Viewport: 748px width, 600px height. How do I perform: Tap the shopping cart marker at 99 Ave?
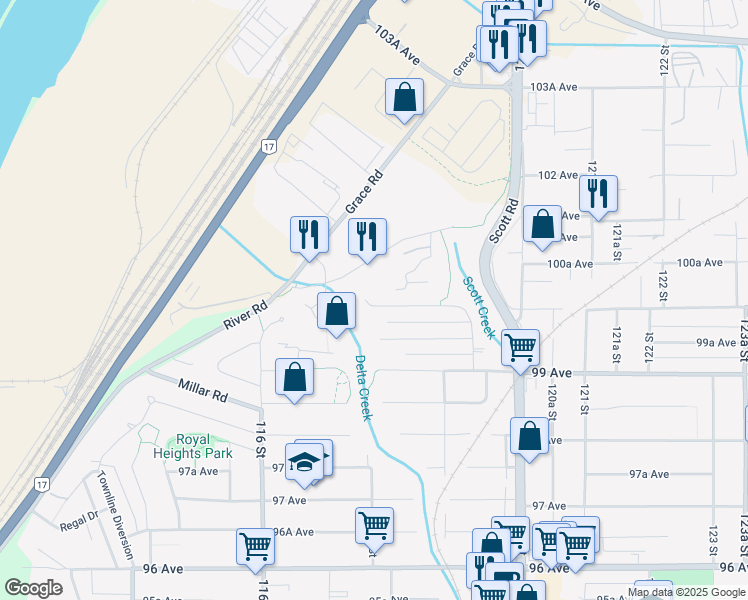tap(520, 348)
